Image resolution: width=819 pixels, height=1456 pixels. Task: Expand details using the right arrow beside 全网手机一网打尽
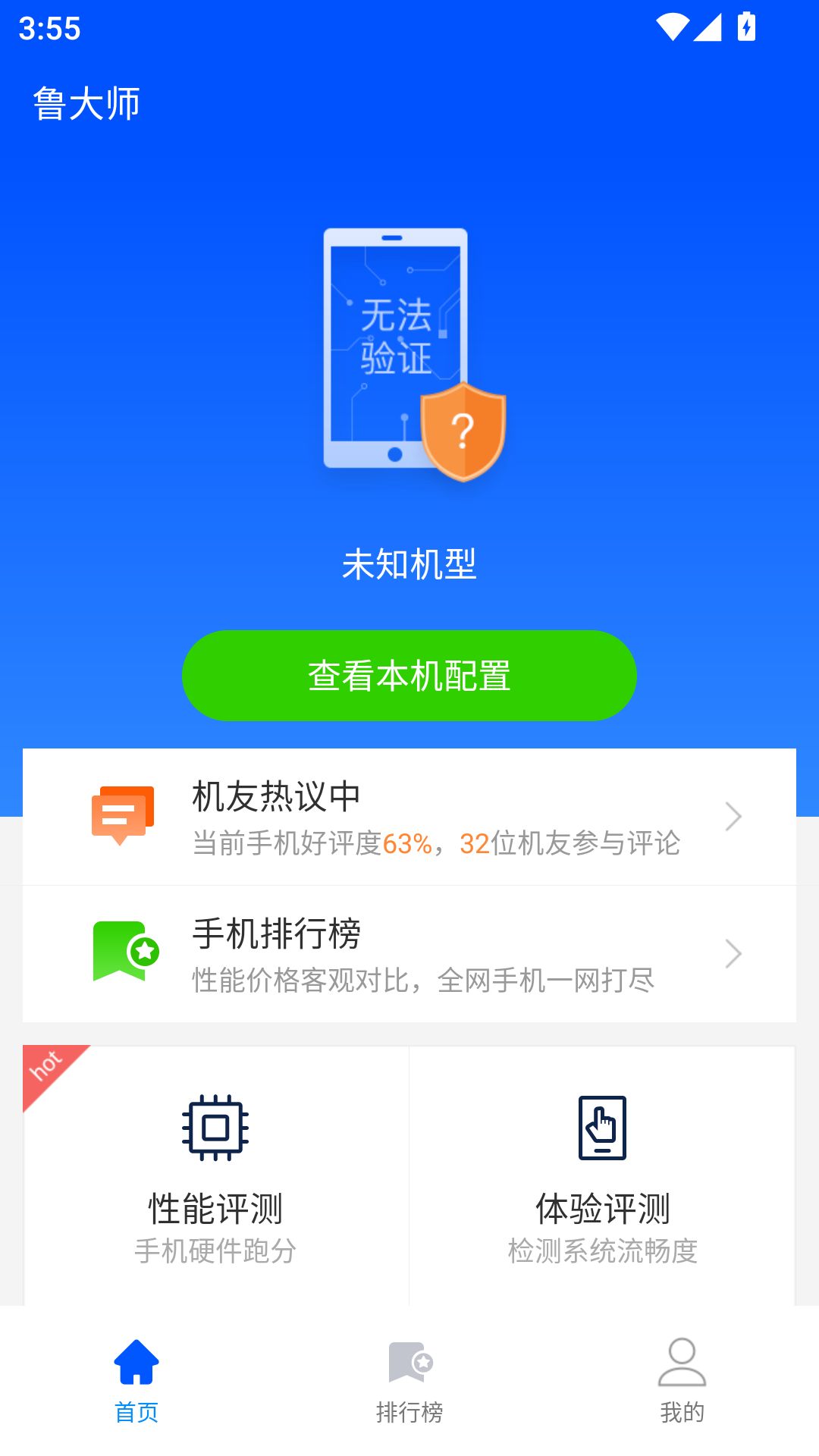[733, 953]
